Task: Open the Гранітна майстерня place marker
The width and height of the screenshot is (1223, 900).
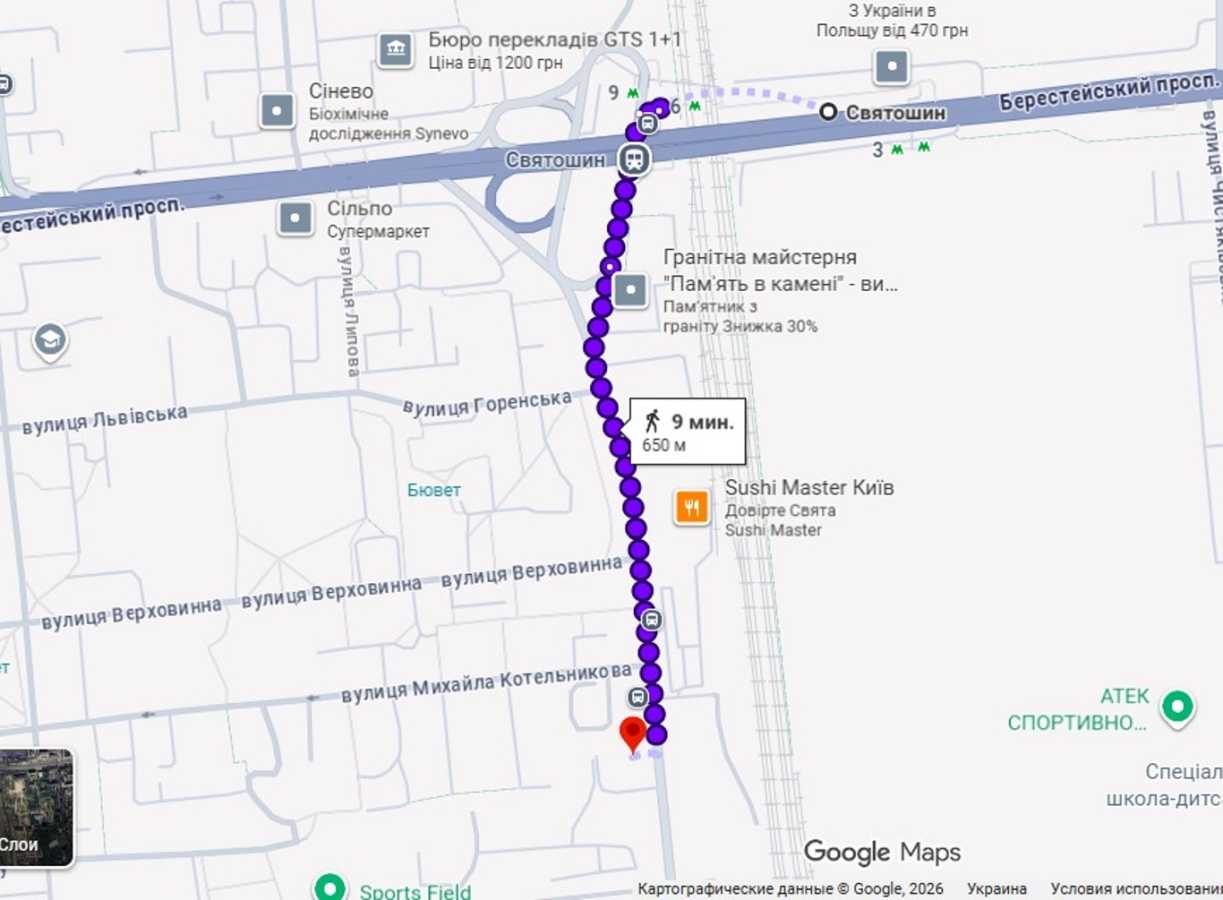Action: [631, 291]
